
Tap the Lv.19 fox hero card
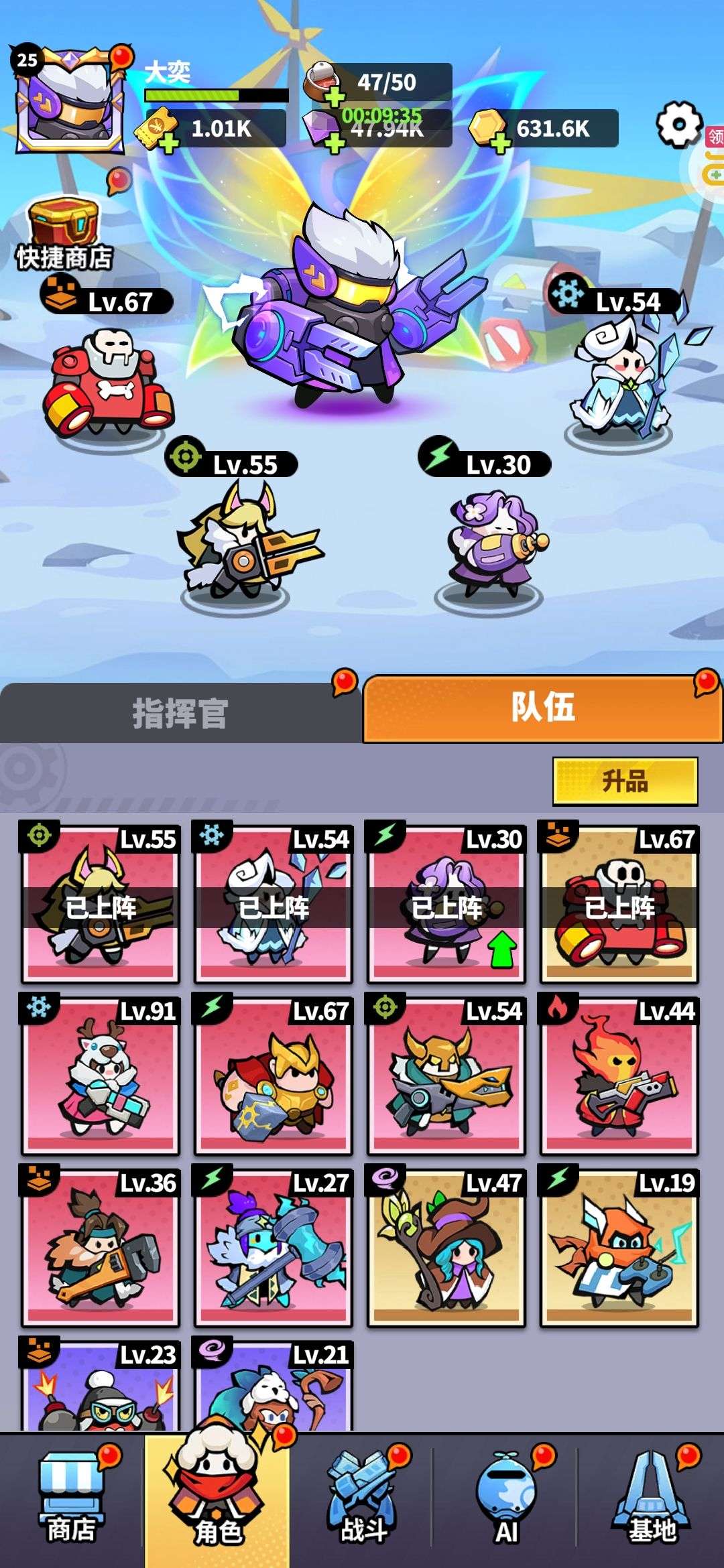[619, 1246]
